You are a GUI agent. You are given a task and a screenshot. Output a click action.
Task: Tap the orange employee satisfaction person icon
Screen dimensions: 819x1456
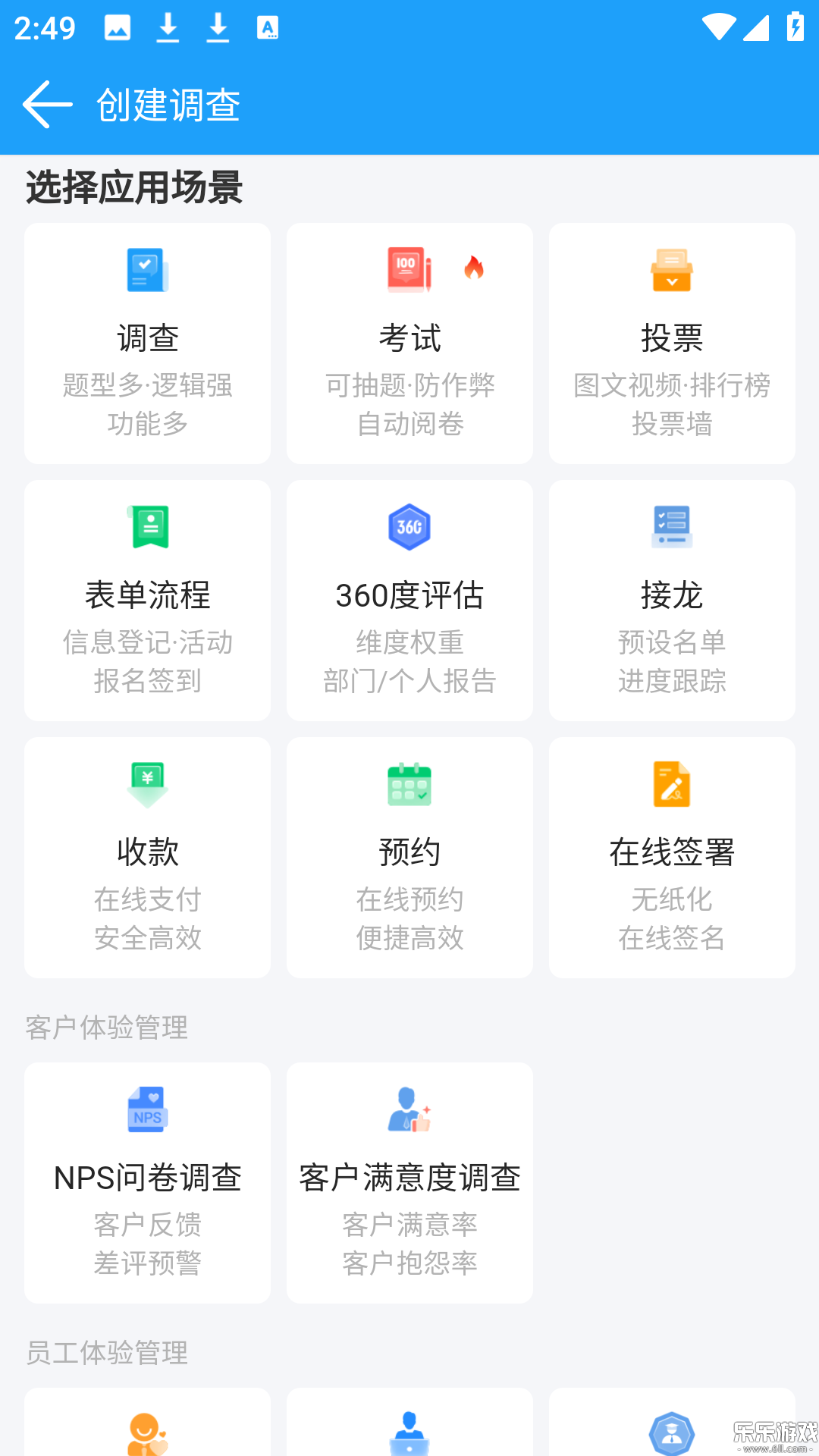146,1432
